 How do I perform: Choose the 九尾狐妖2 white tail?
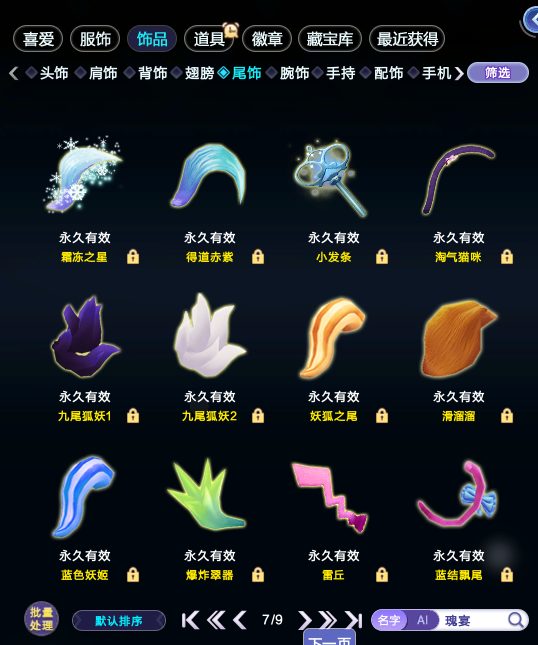[209, 335]
